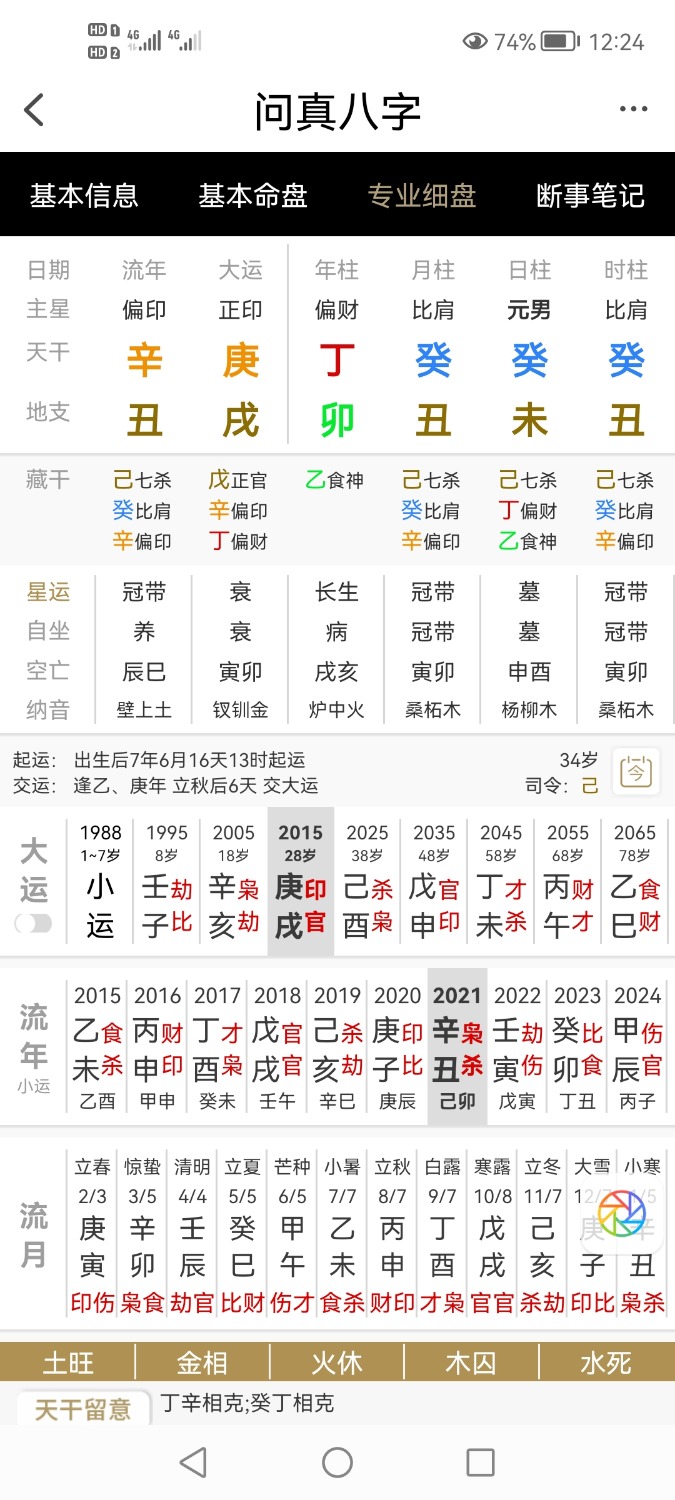The height and width of the screenshot is (1500, 675).
Task: Select the 2045 丁未 大运 column
Action: (x=501, y=882)
